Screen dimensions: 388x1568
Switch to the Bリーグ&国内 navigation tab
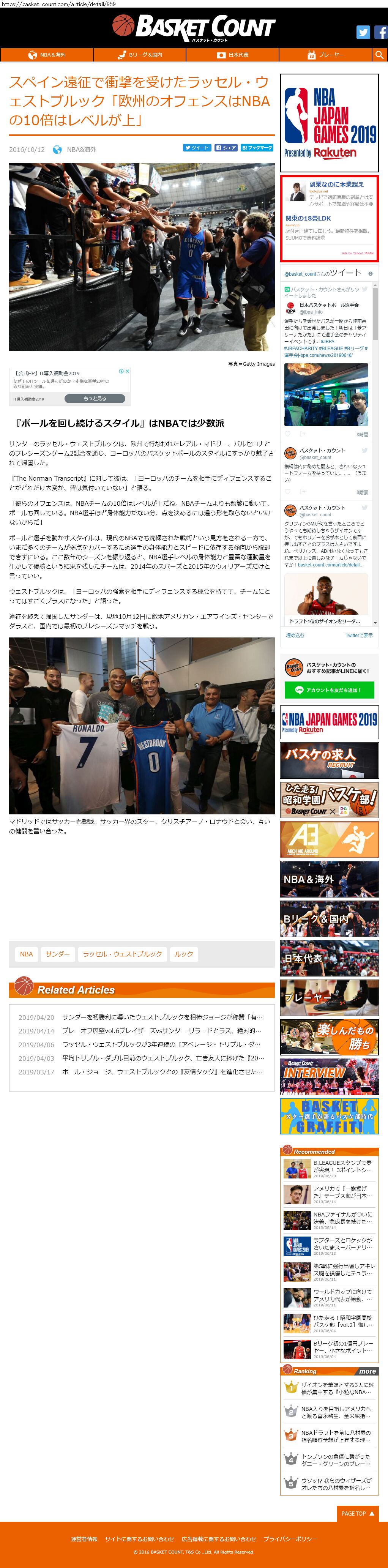139,55
